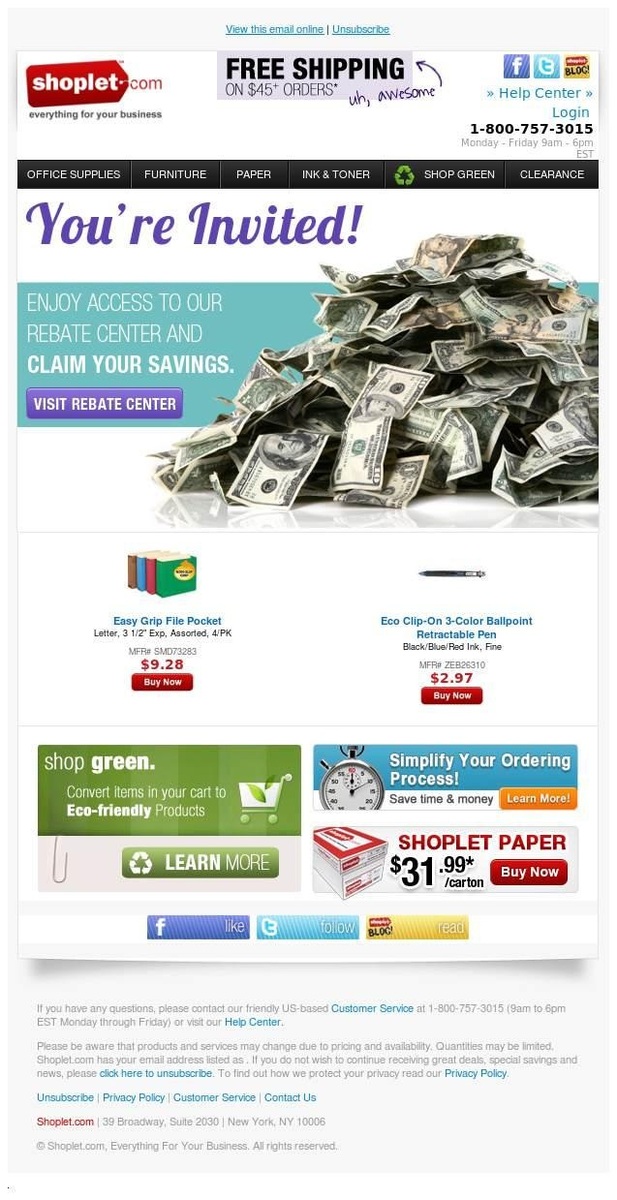This screenshot has width=617, height=1200.
Task: Open the Shop Green category
Action: coord(445,174)
